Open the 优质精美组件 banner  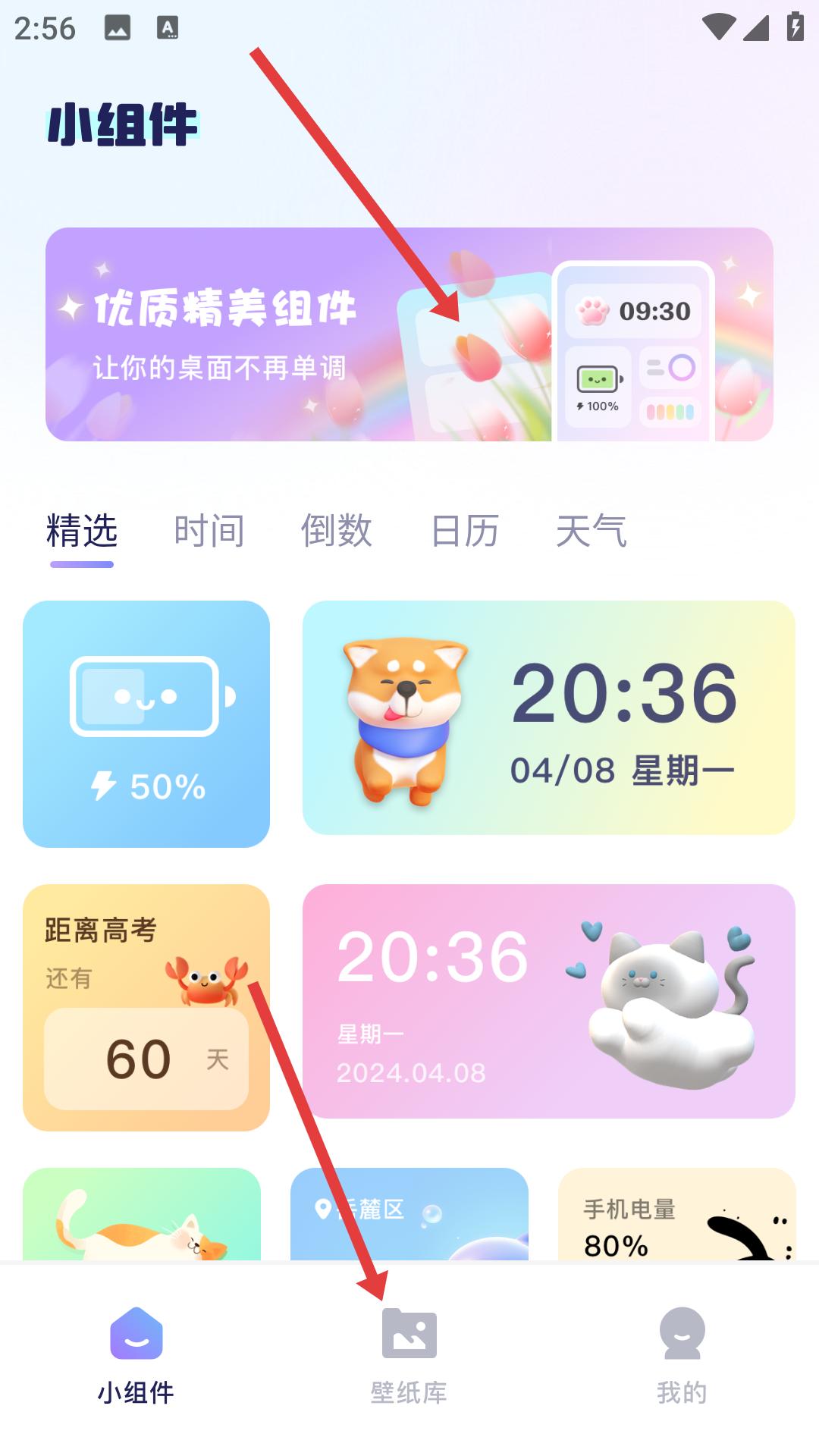pos(409,334)
